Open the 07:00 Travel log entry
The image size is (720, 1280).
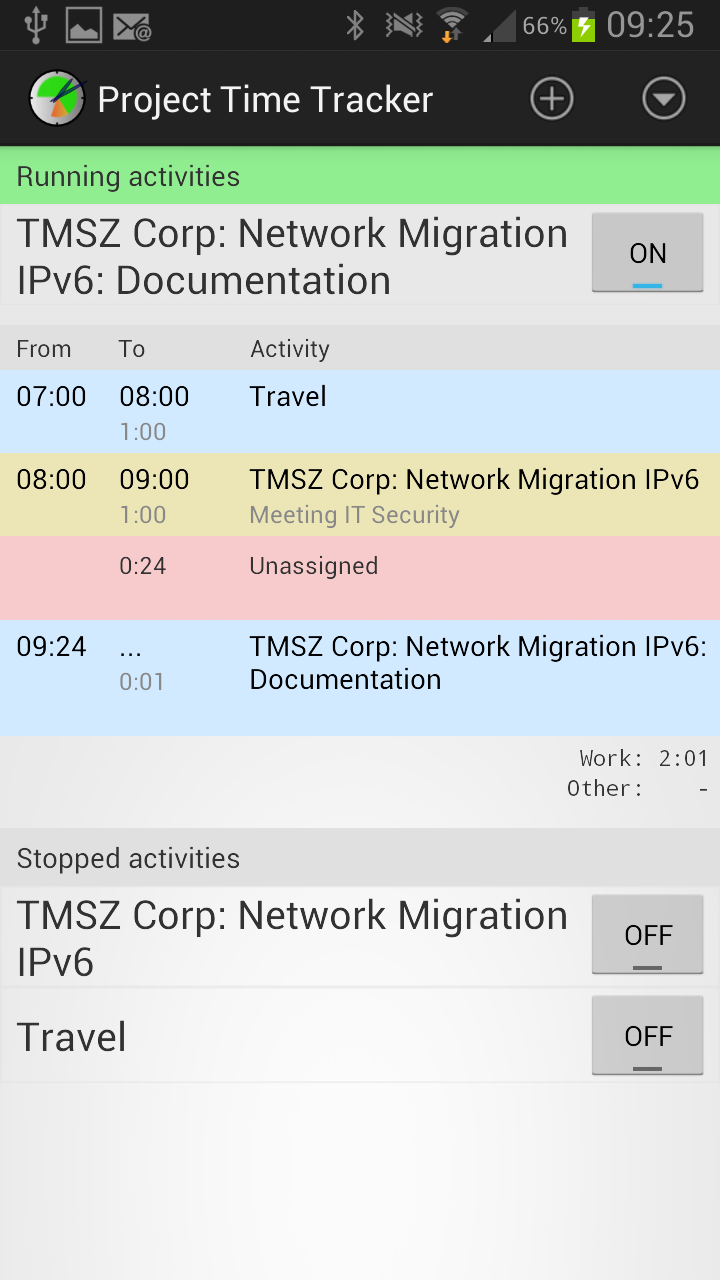point(360,412)
